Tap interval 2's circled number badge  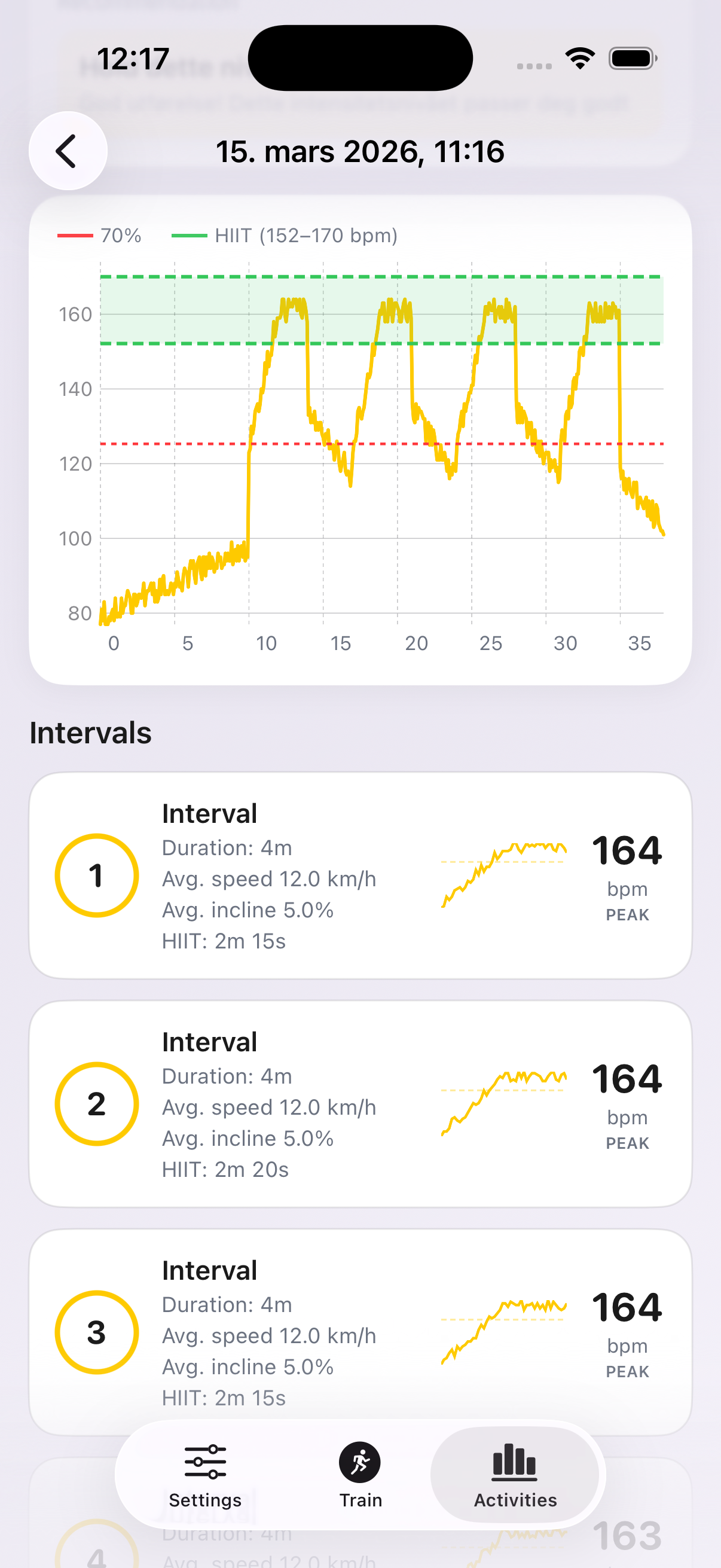(96, 1103)
